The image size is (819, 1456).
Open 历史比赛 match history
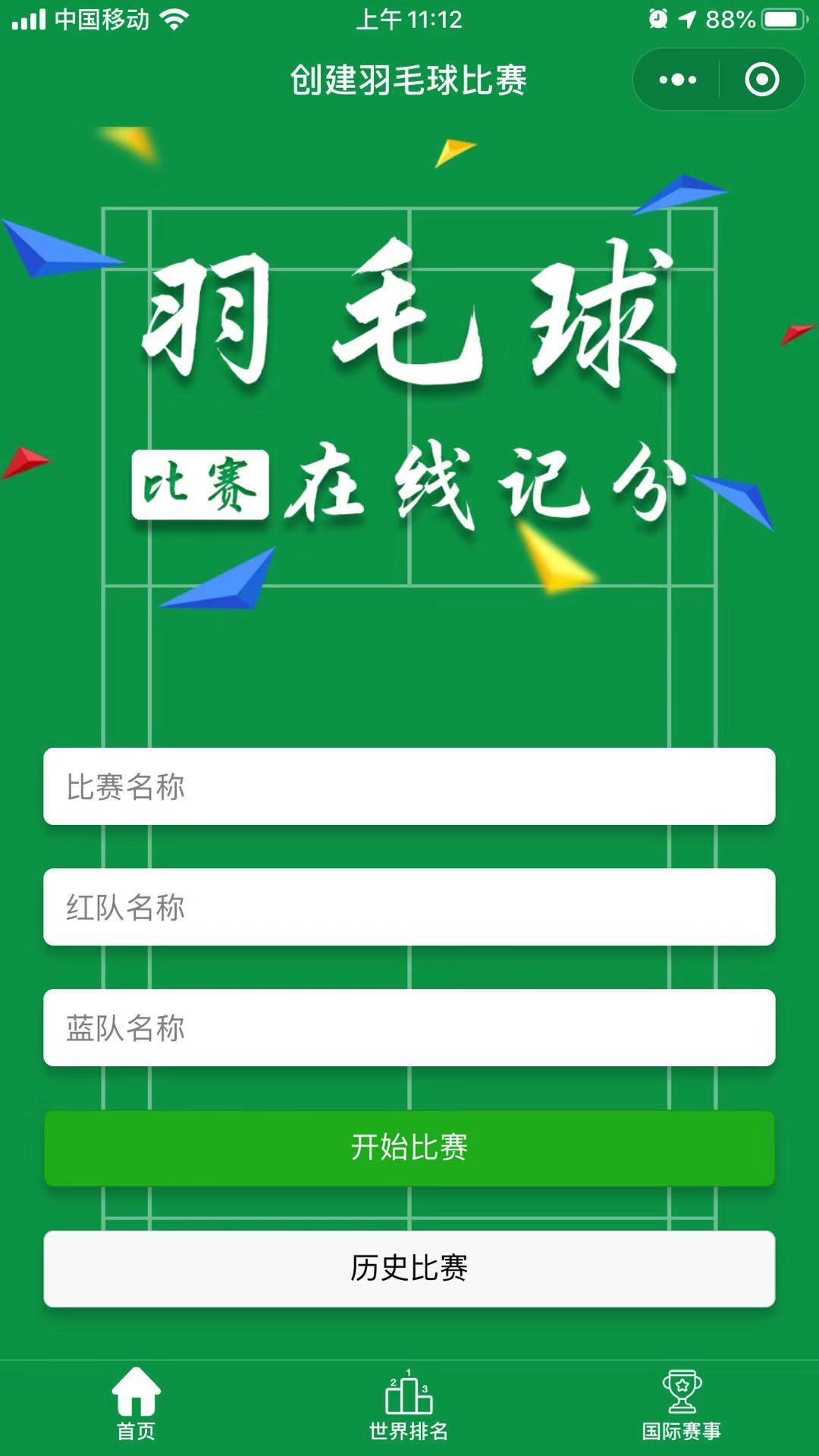409,1269
